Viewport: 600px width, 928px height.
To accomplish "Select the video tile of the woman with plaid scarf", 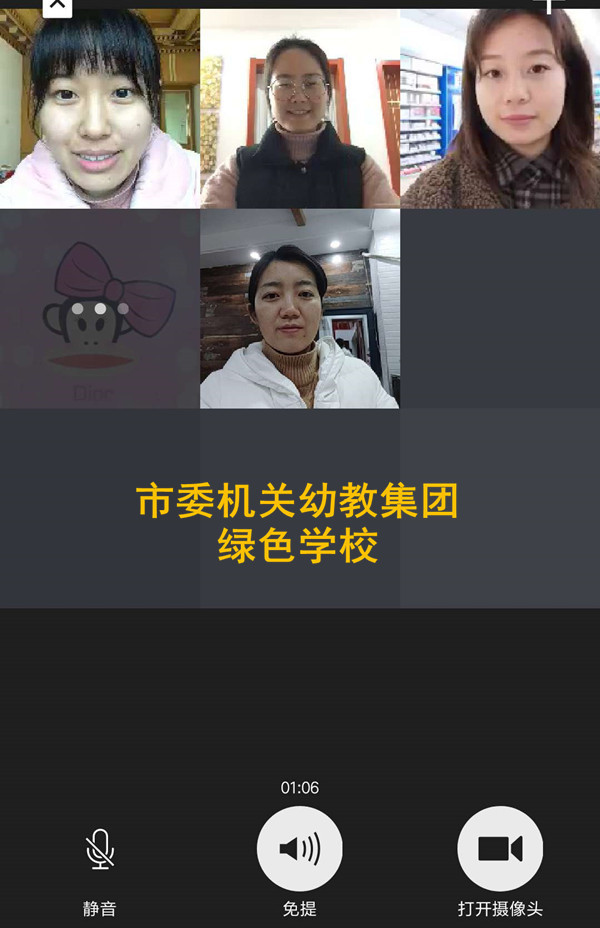I will (x=500, y=108).
